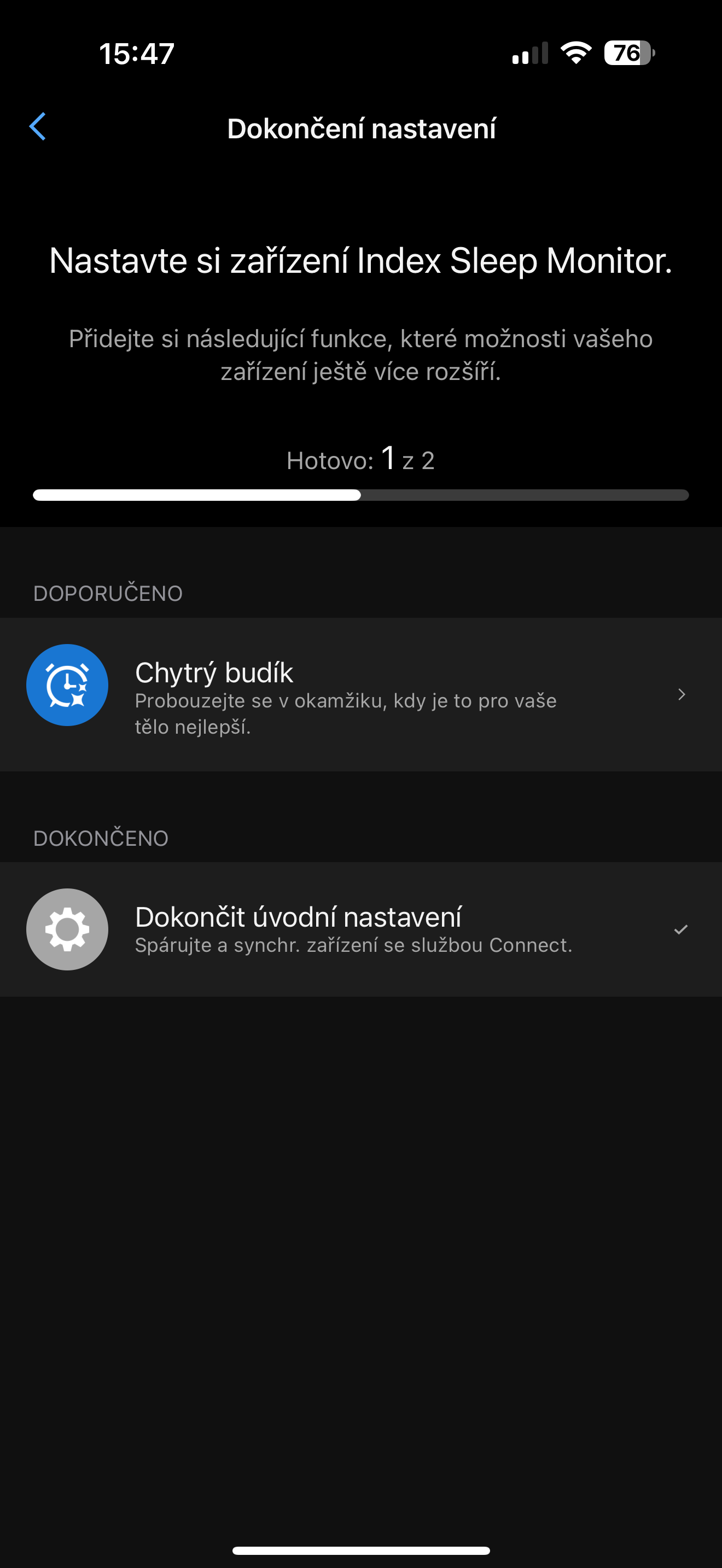Go back using the top-left arrow
The image size is (722, 1568).
point(38,127)
